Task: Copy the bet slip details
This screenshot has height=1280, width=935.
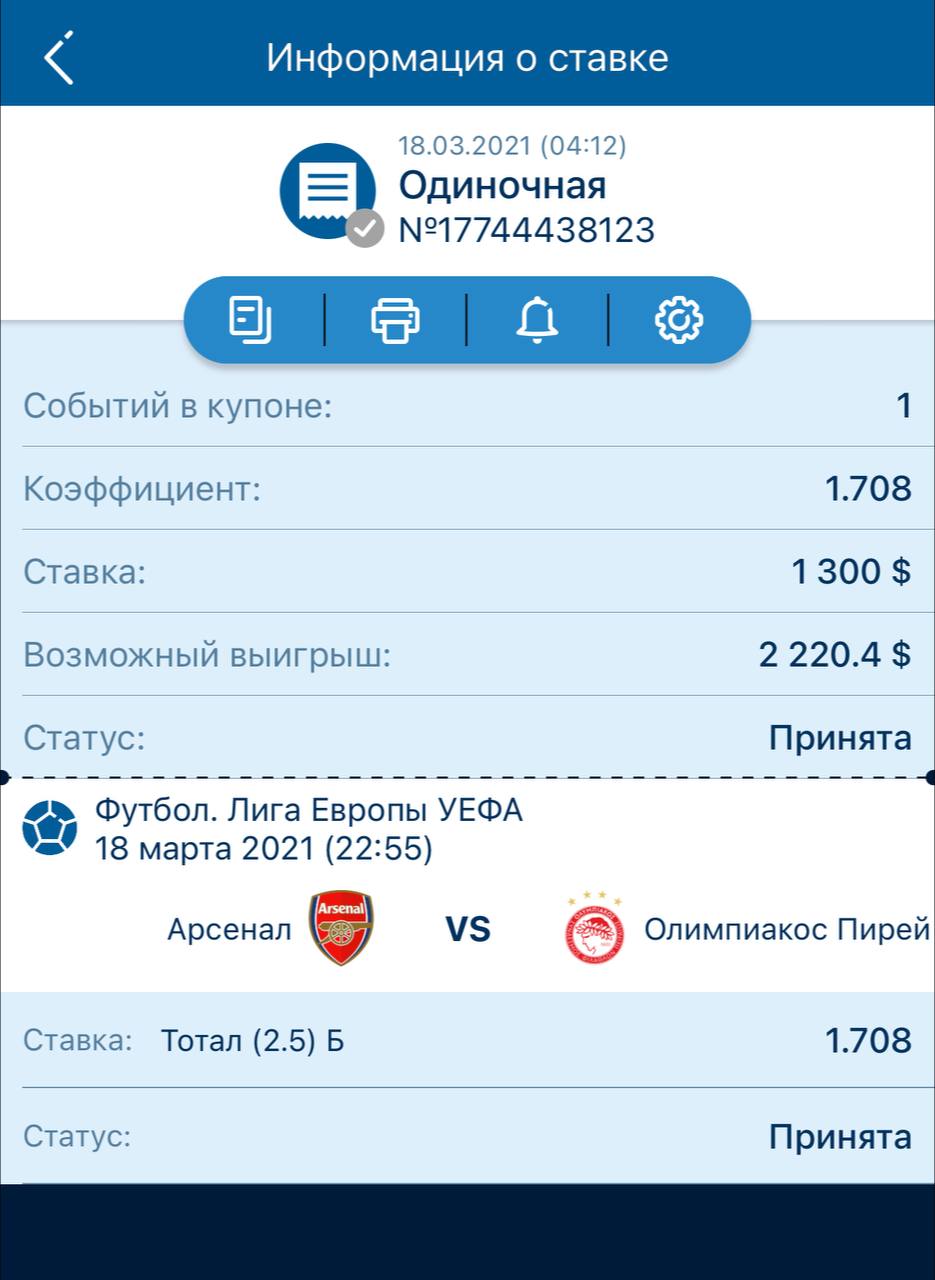Action: pos(251,320)
